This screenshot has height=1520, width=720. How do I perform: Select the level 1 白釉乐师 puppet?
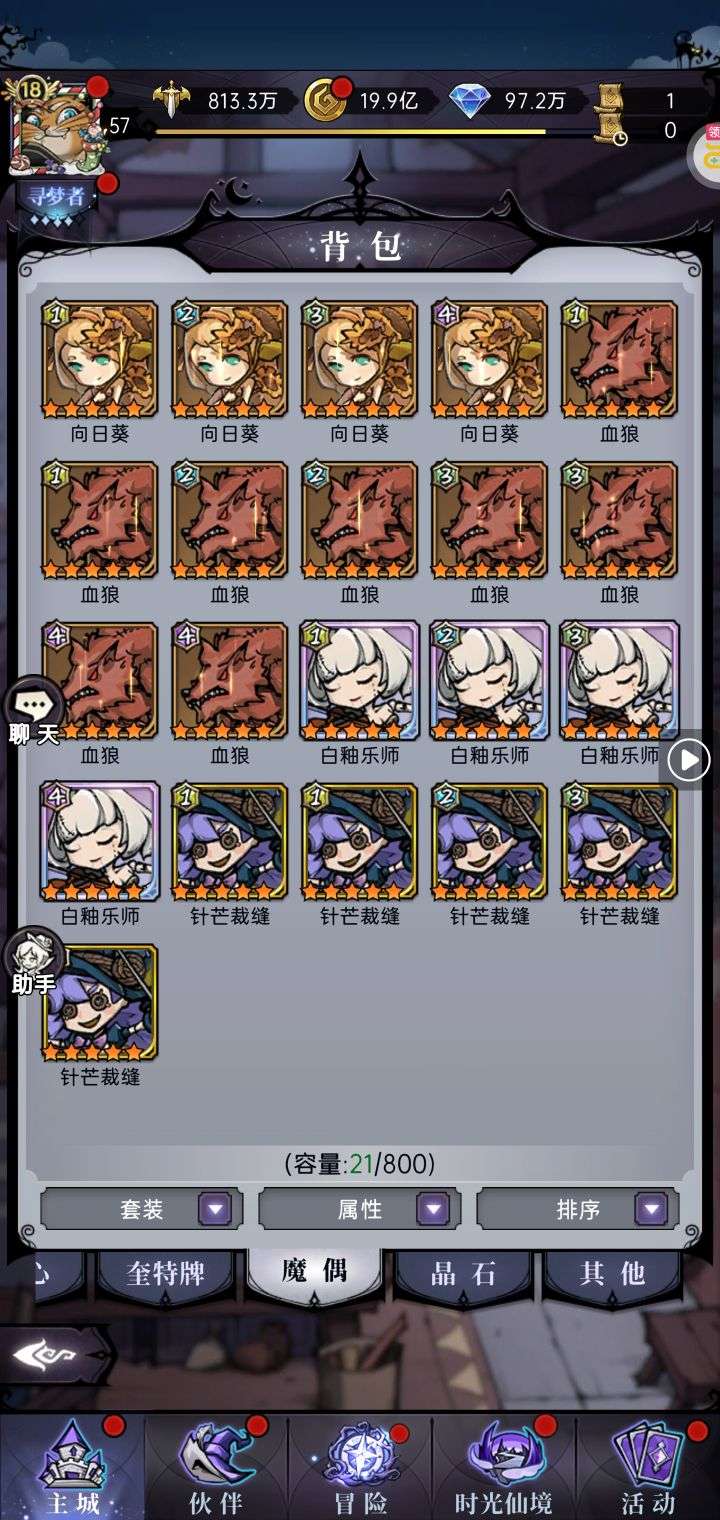[x=360, y=680]
